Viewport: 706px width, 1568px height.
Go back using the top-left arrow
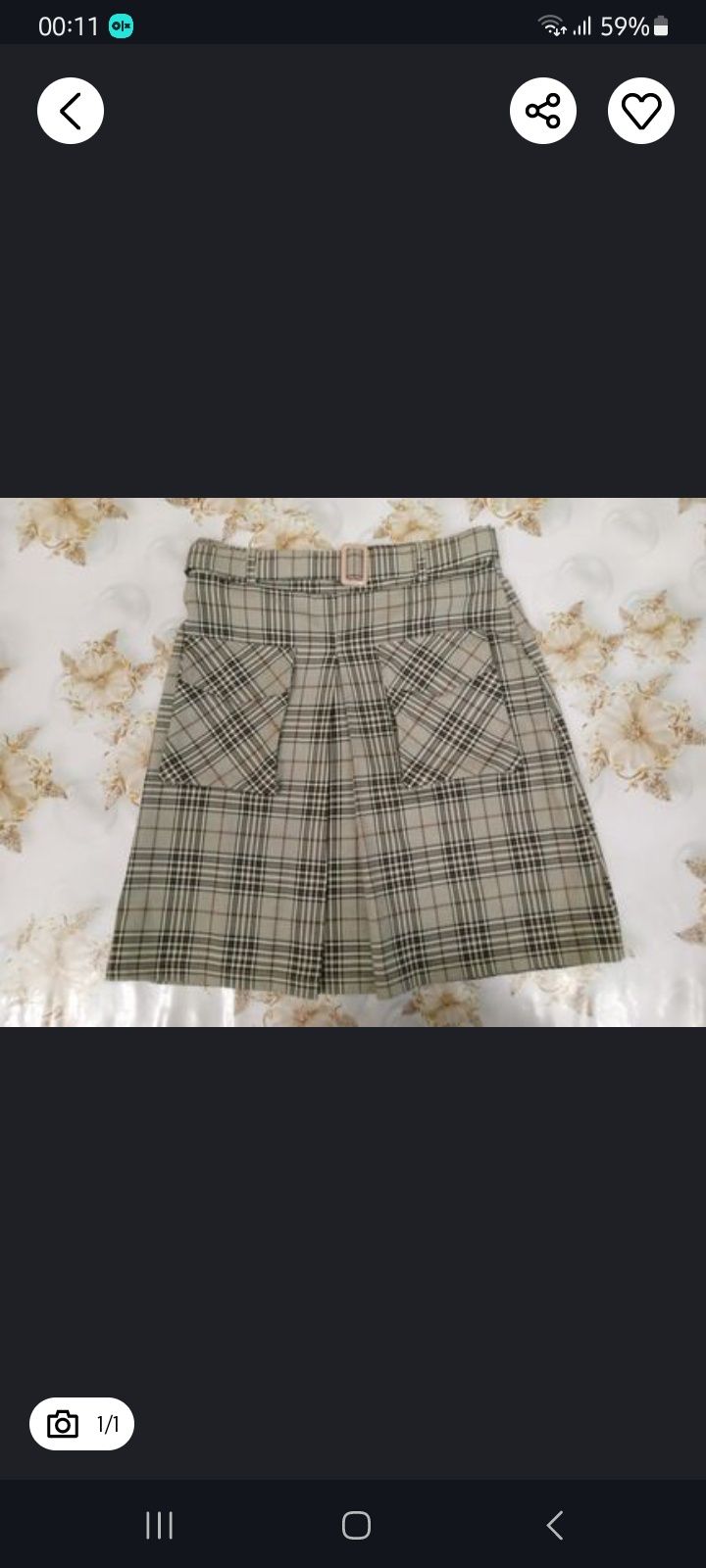(x=71, y=111)
